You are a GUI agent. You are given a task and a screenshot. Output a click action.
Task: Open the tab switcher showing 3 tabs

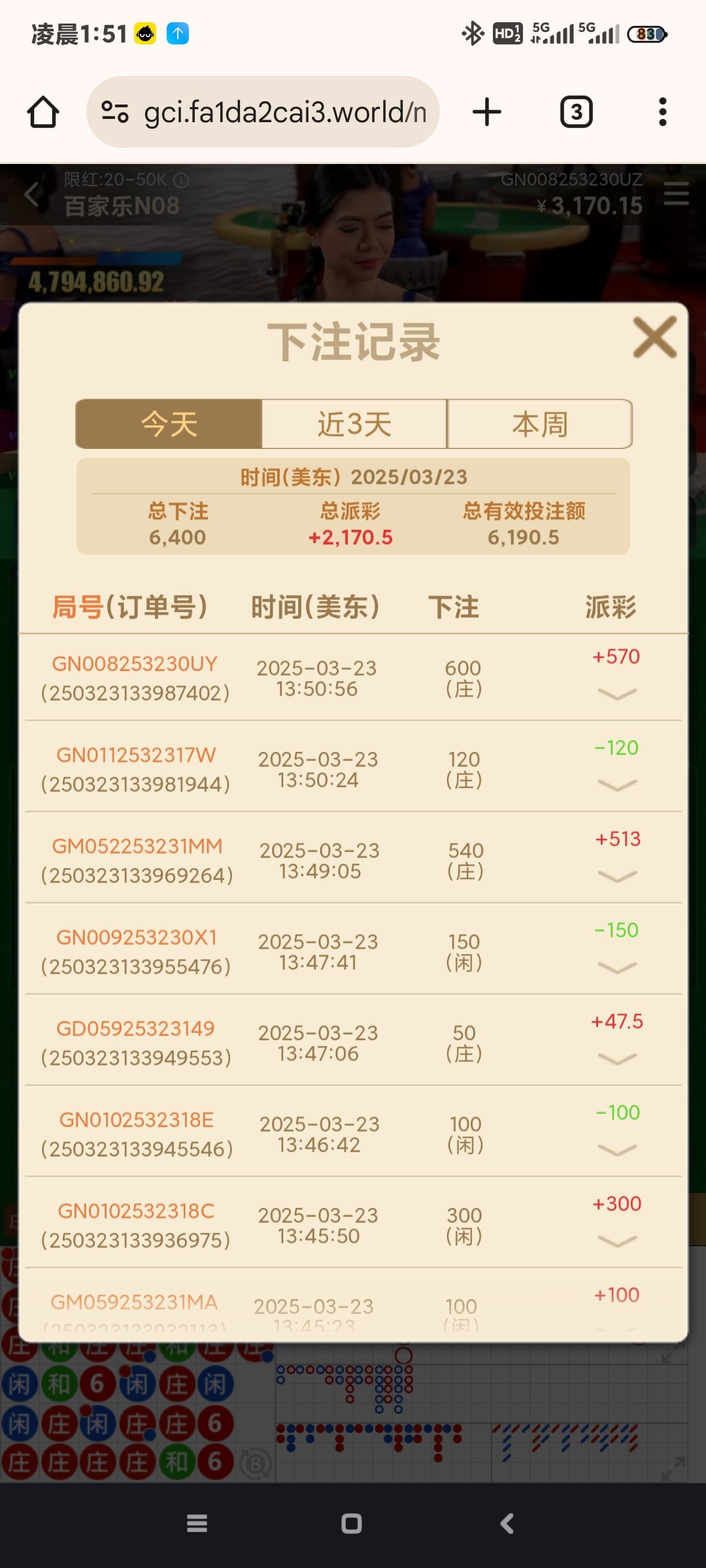click(x=576, y=112)
